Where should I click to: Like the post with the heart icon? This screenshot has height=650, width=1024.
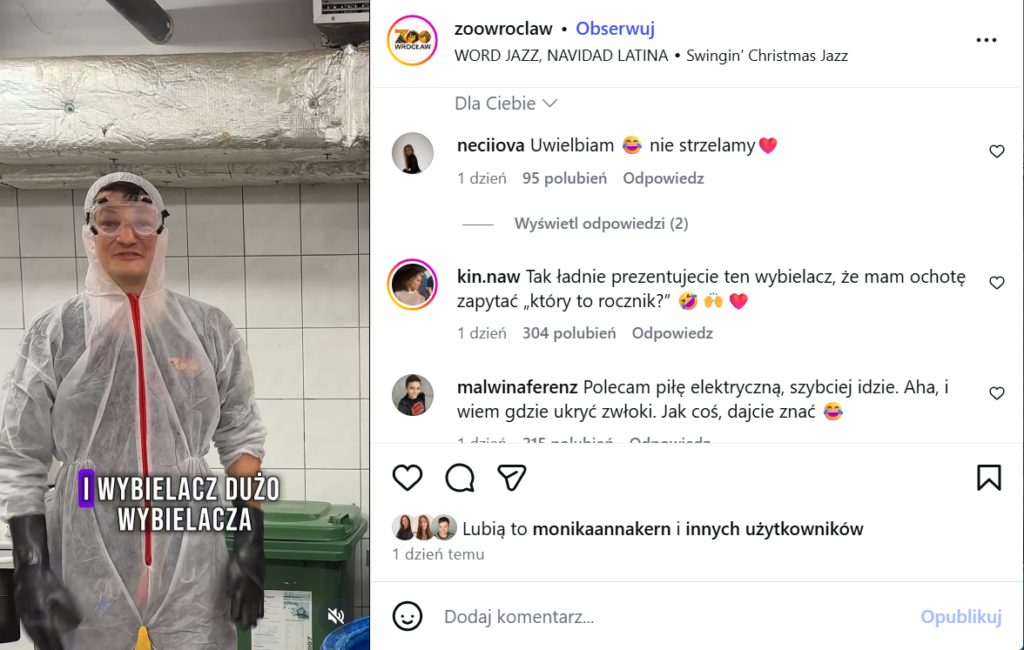pos(407,478)
